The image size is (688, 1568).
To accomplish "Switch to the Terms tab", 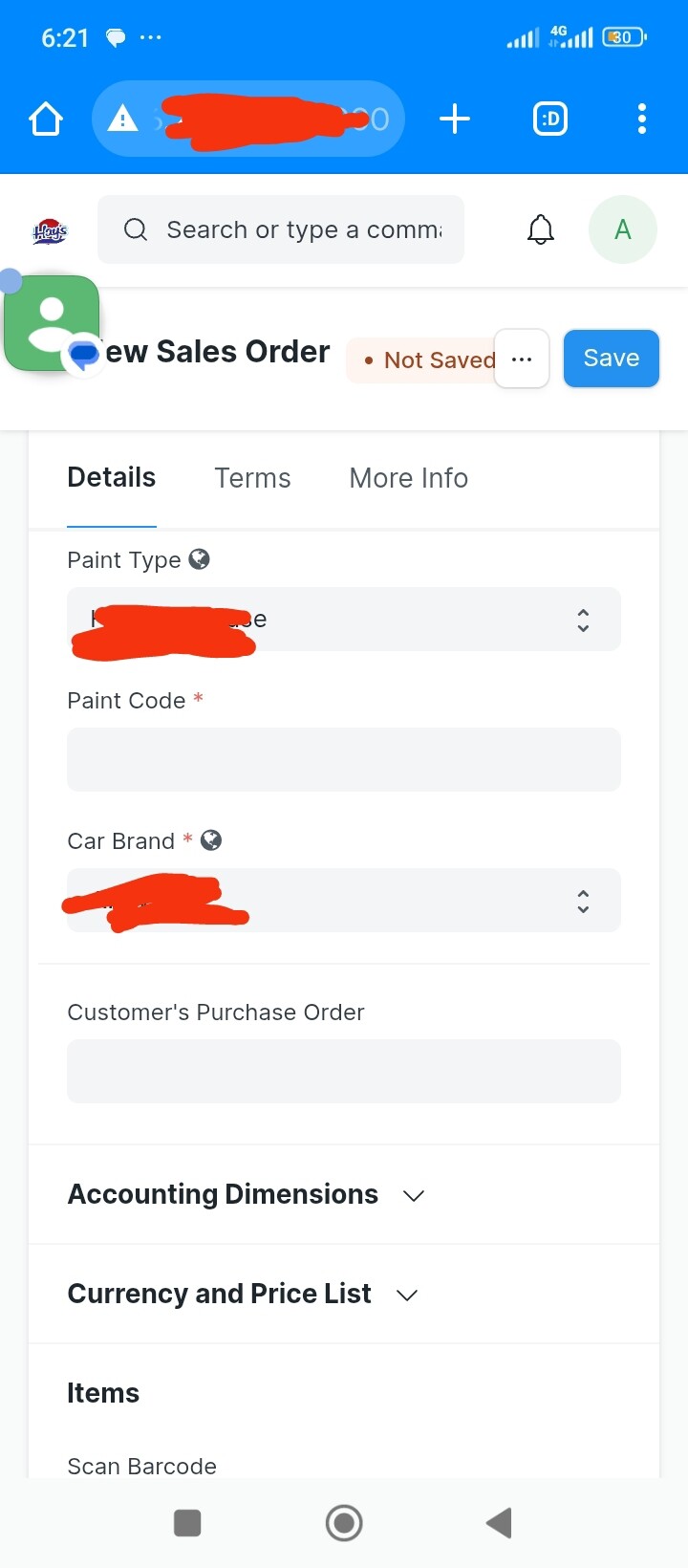I will point(252,478).
